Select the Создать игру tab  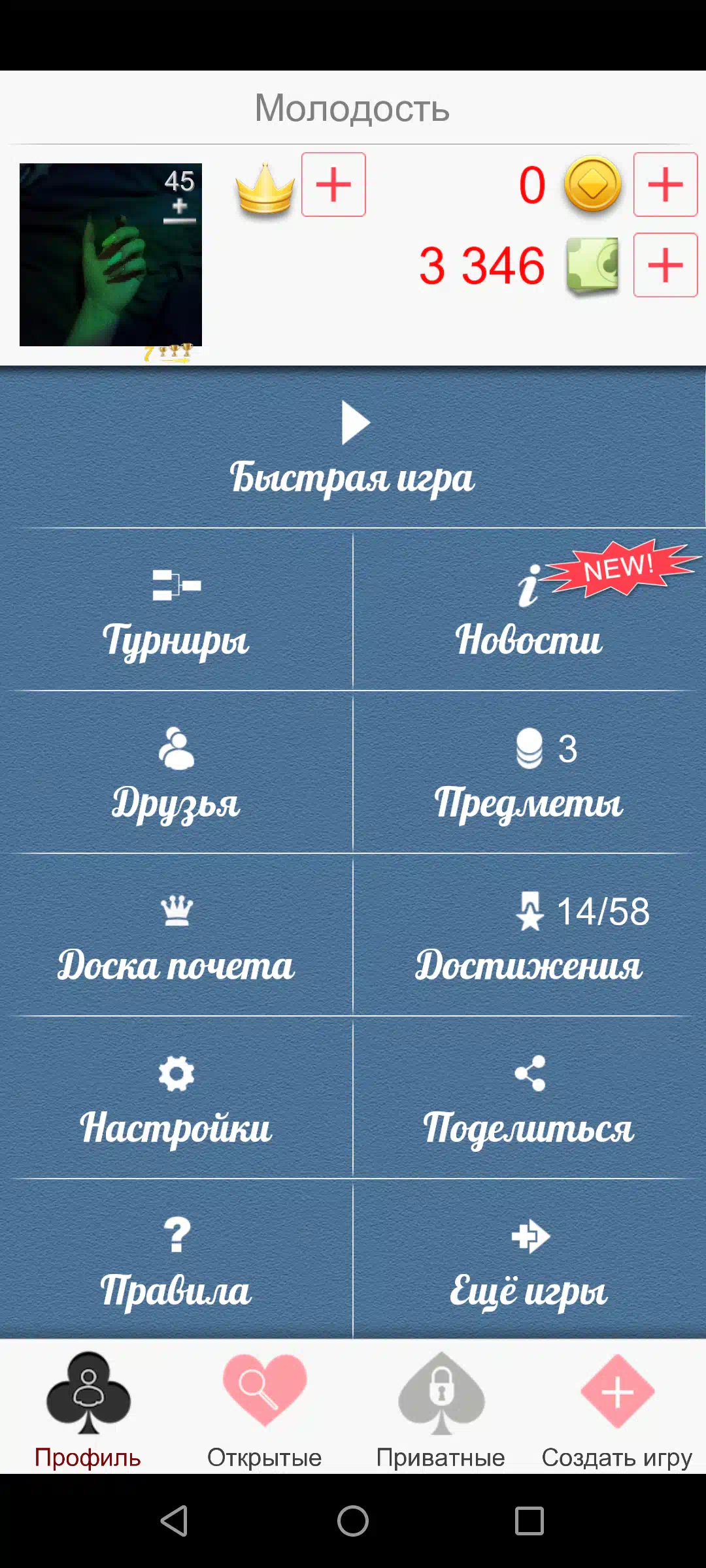pos(617,1408)
